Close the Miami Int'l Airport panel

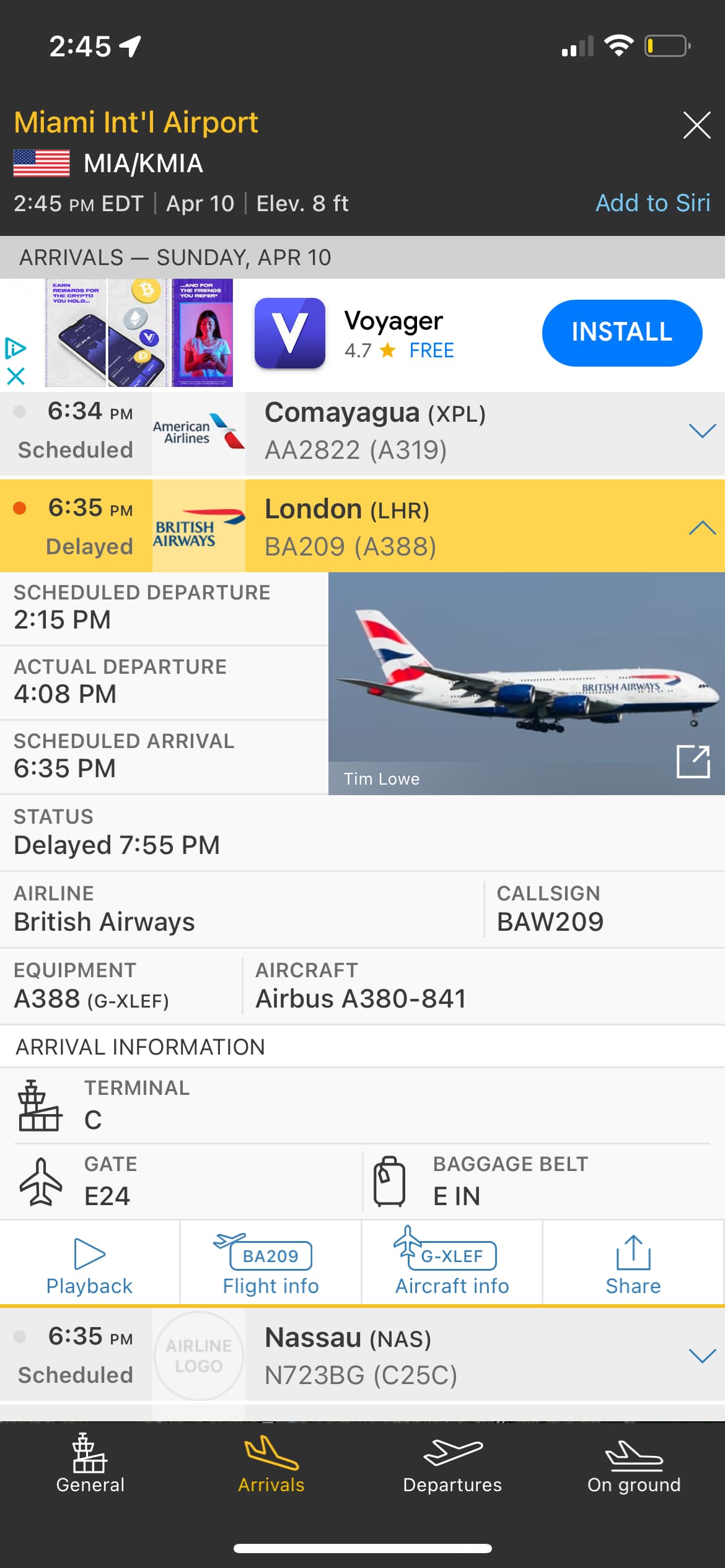(x=696, y=126)
